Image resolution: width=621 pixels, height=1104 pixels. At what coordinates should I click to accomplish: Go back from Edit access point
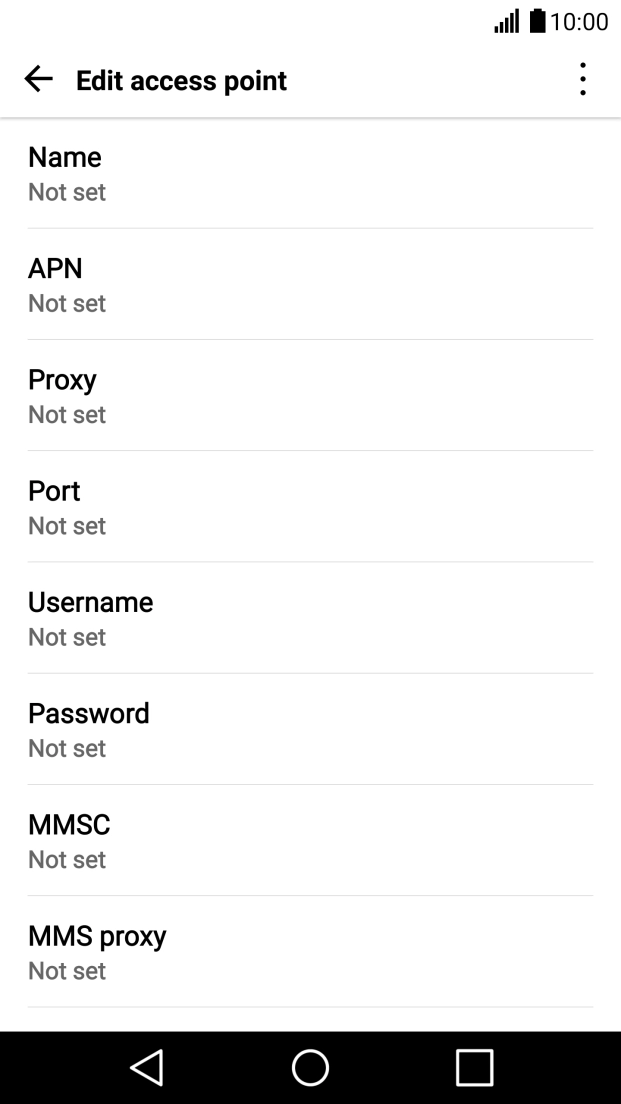(38, 80)
